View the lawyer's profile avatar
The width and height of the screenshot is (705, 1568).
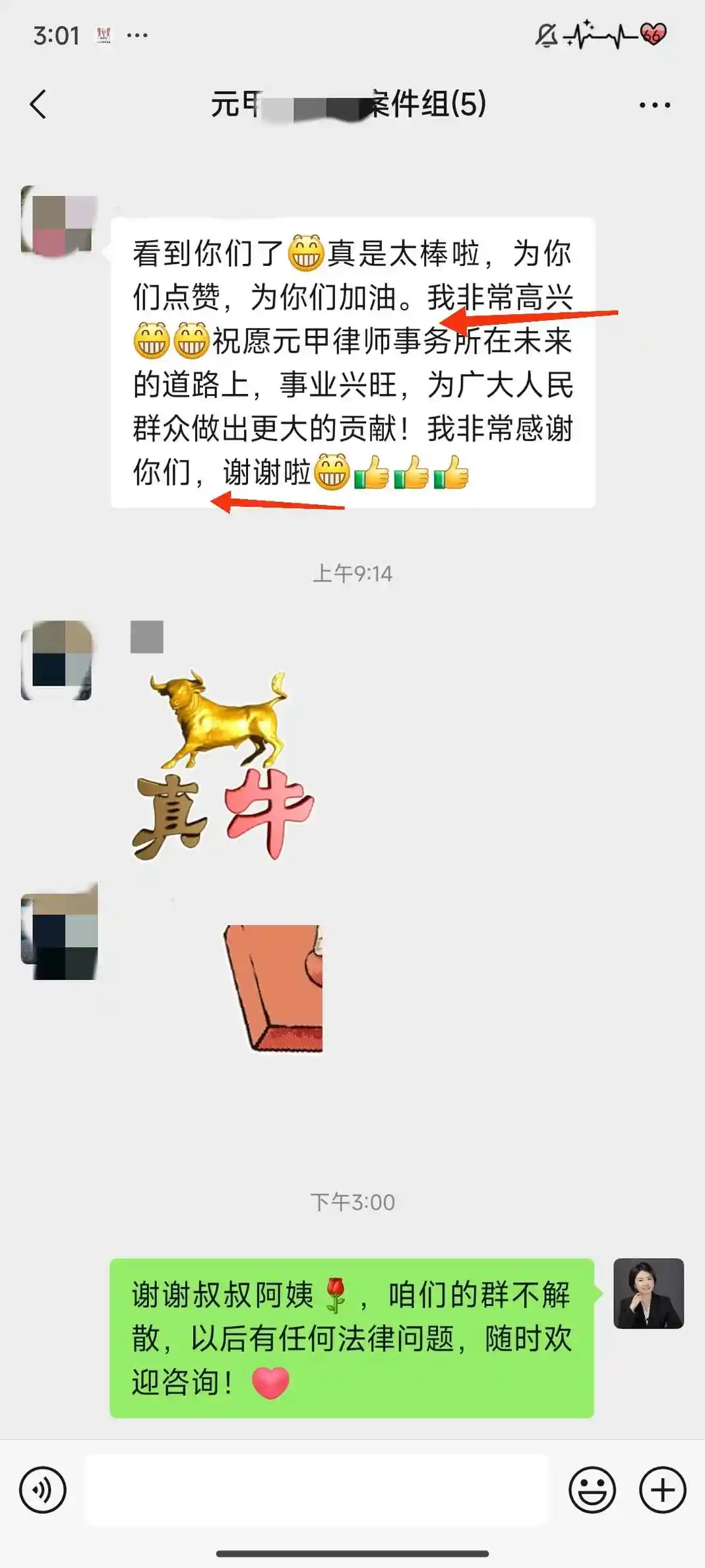click(x=648, y=1293)
